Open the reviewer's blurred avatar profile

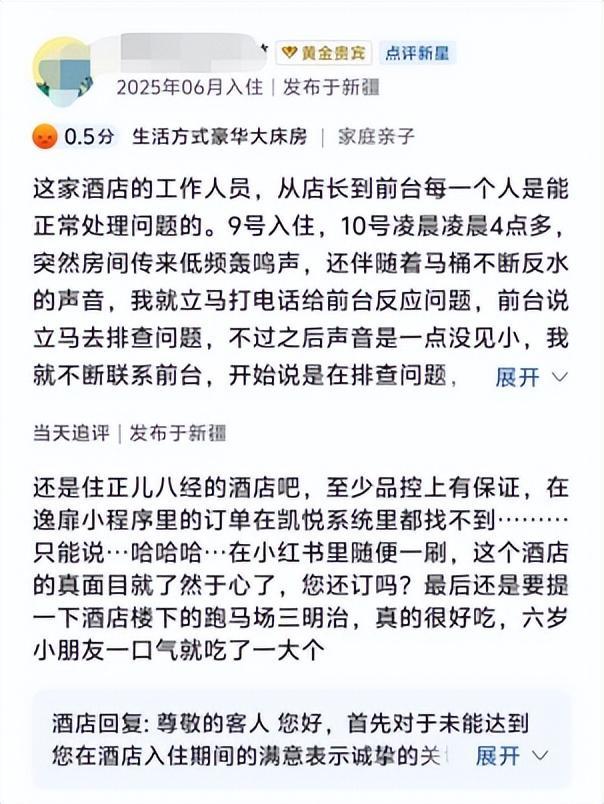(x=62, y=69)
